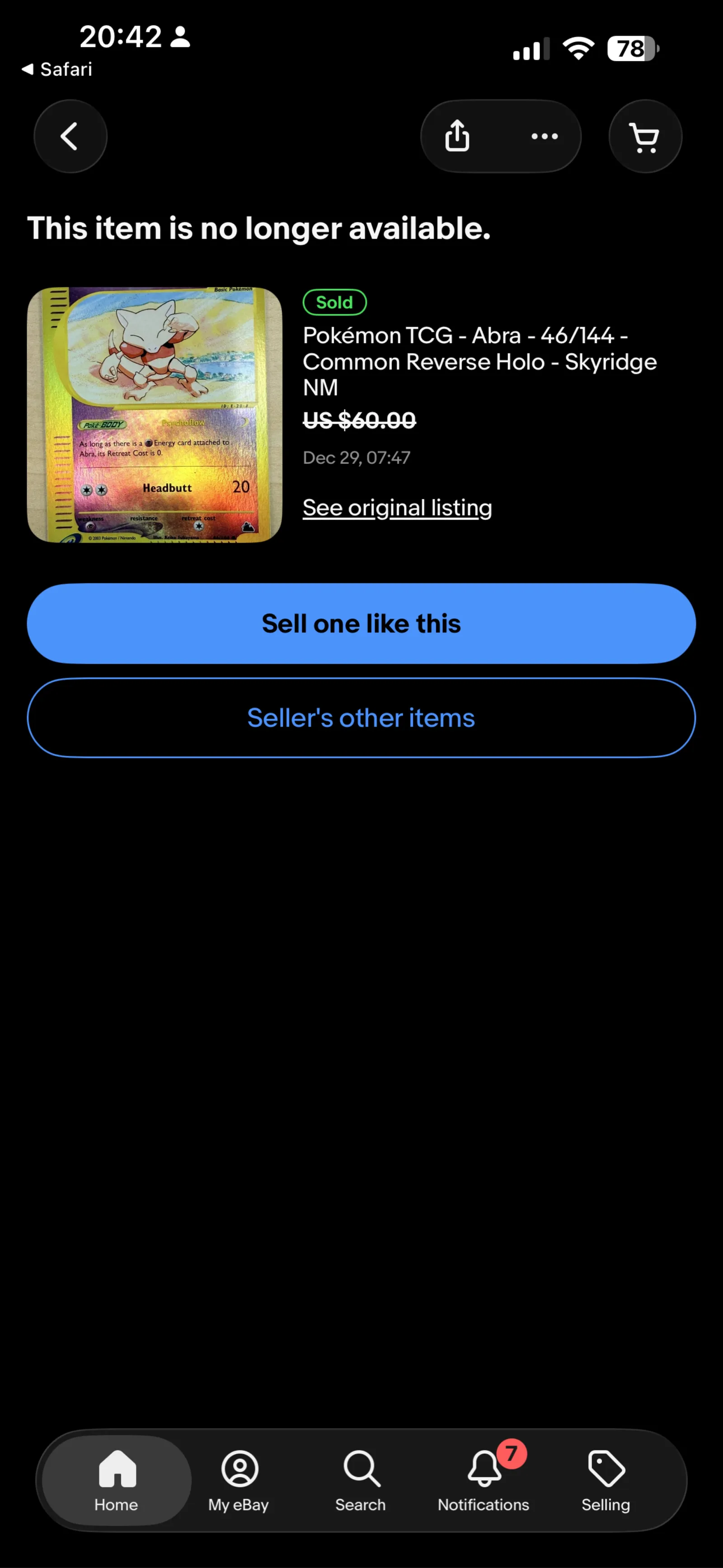
Task: Open the Abra card thumbnail
Action: [x=155, y=415]
